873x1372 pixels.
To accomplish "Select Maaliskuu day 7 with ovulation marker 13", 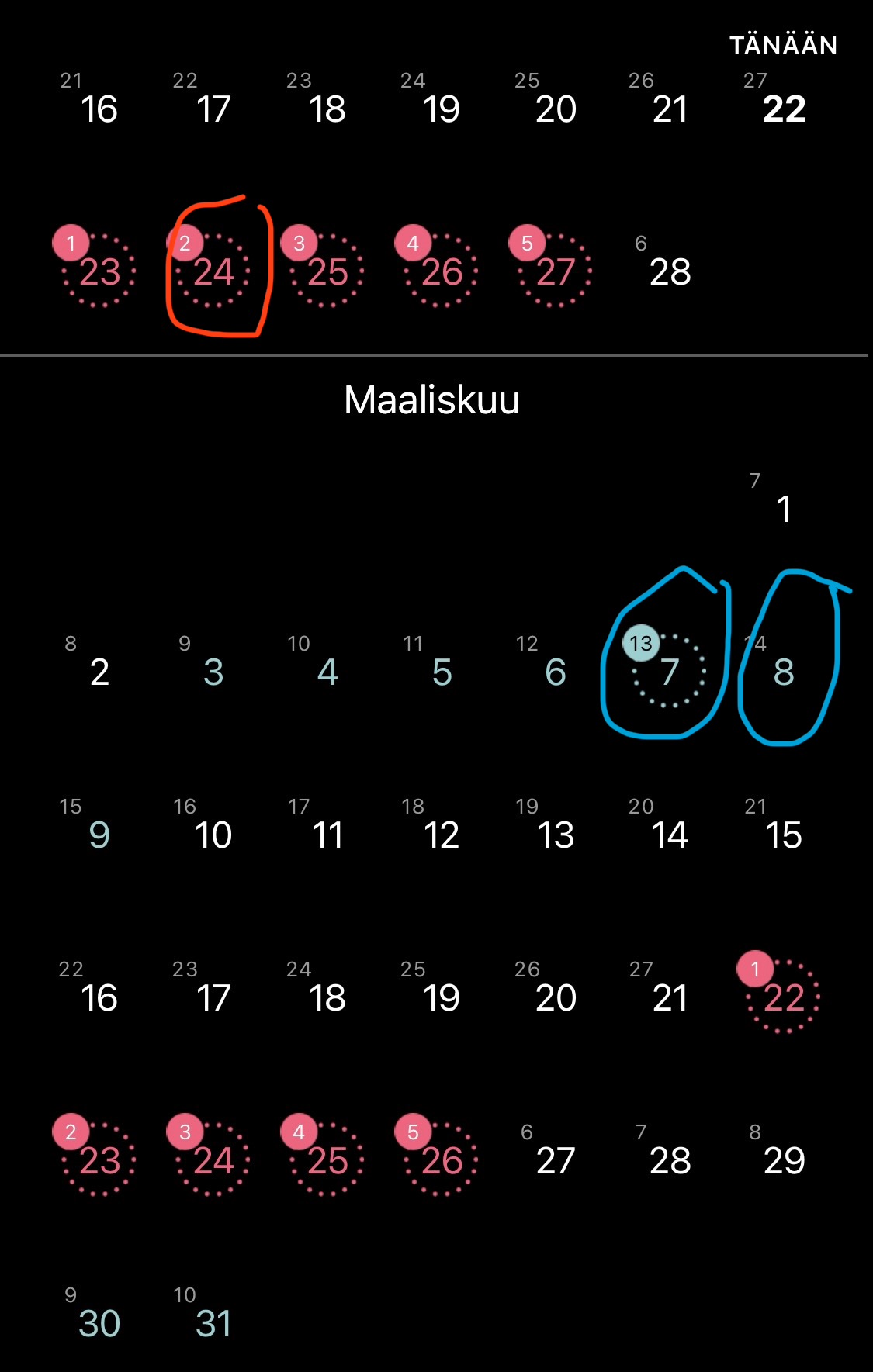I will 669,672.
